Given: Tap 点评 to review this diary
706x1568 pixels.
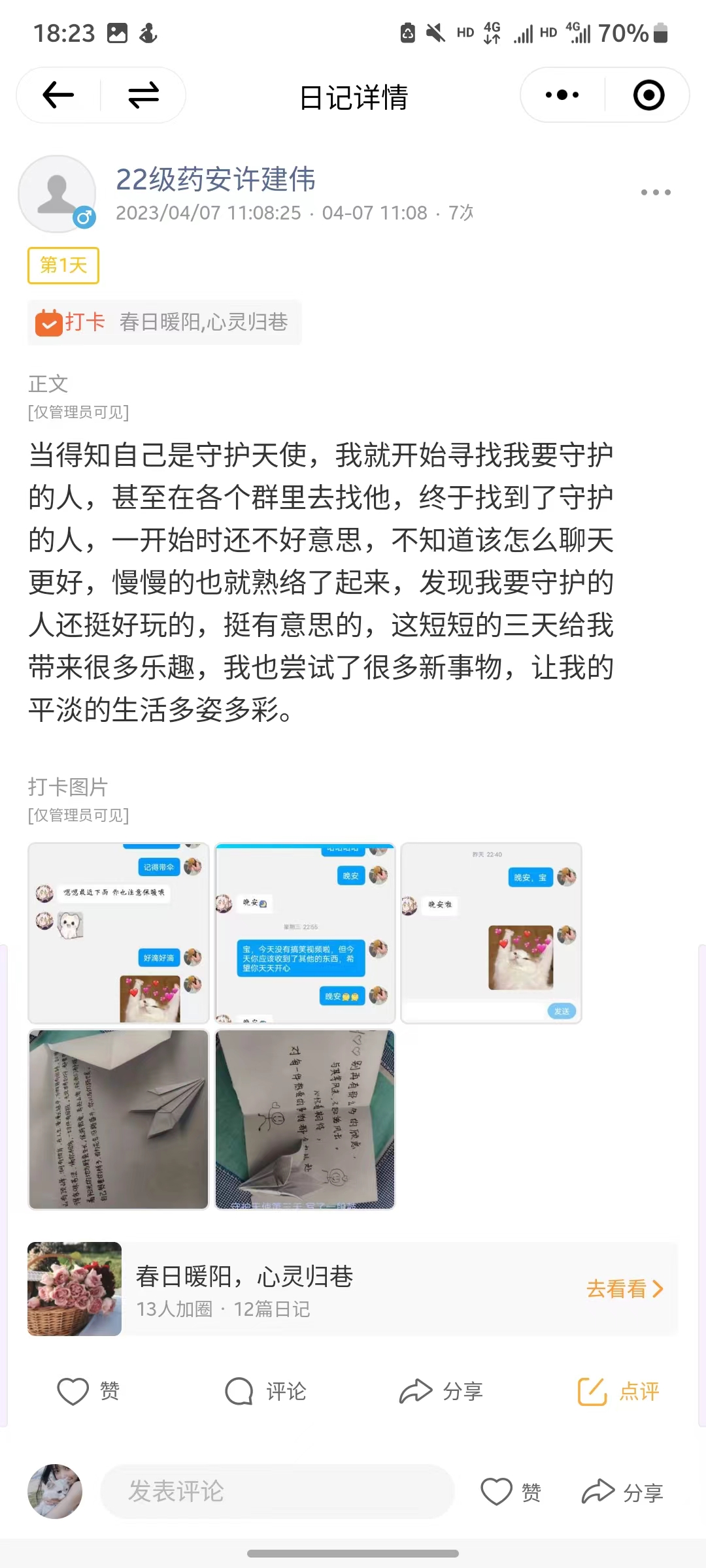Looking at the screenshot, I should click(618, 1391).
